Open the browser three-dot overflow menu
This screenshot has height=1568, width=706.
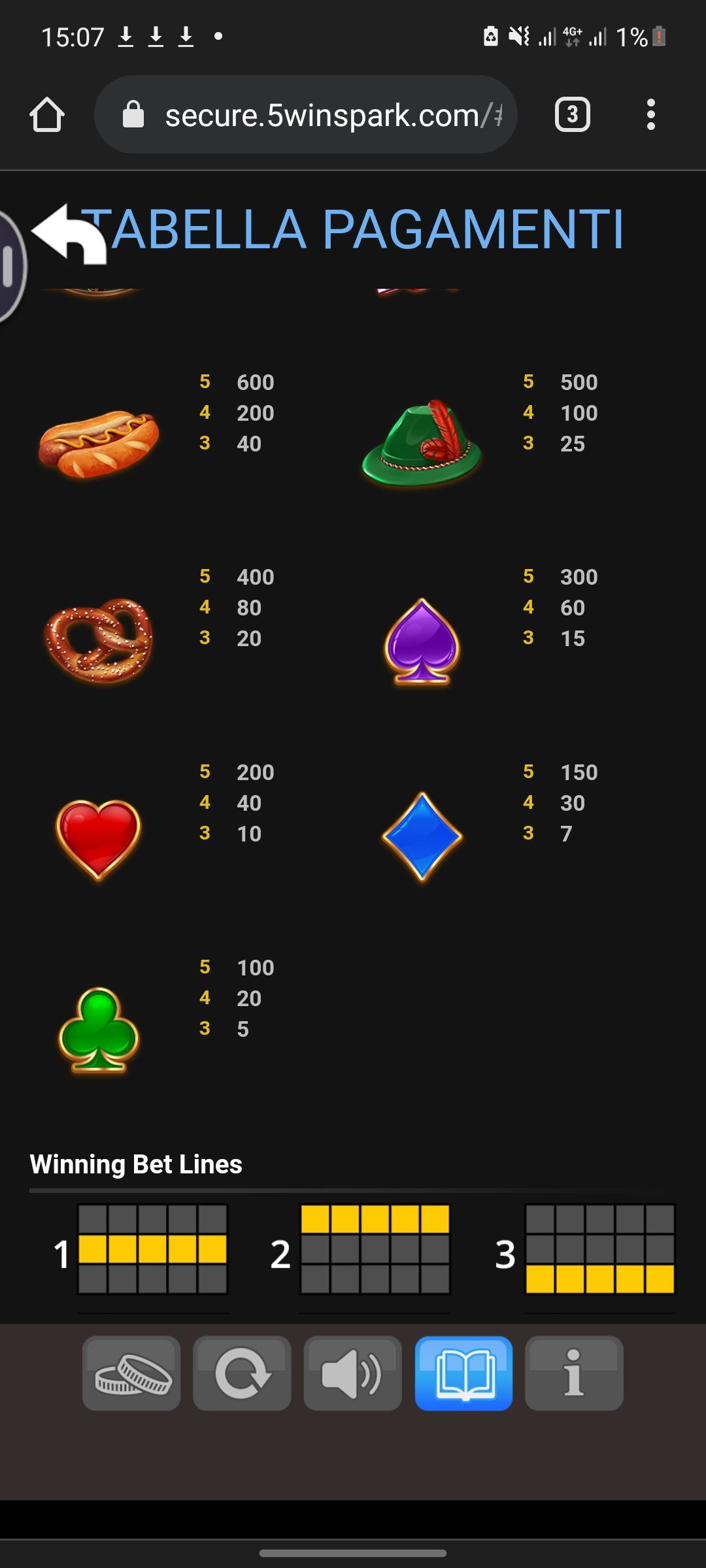650,116
